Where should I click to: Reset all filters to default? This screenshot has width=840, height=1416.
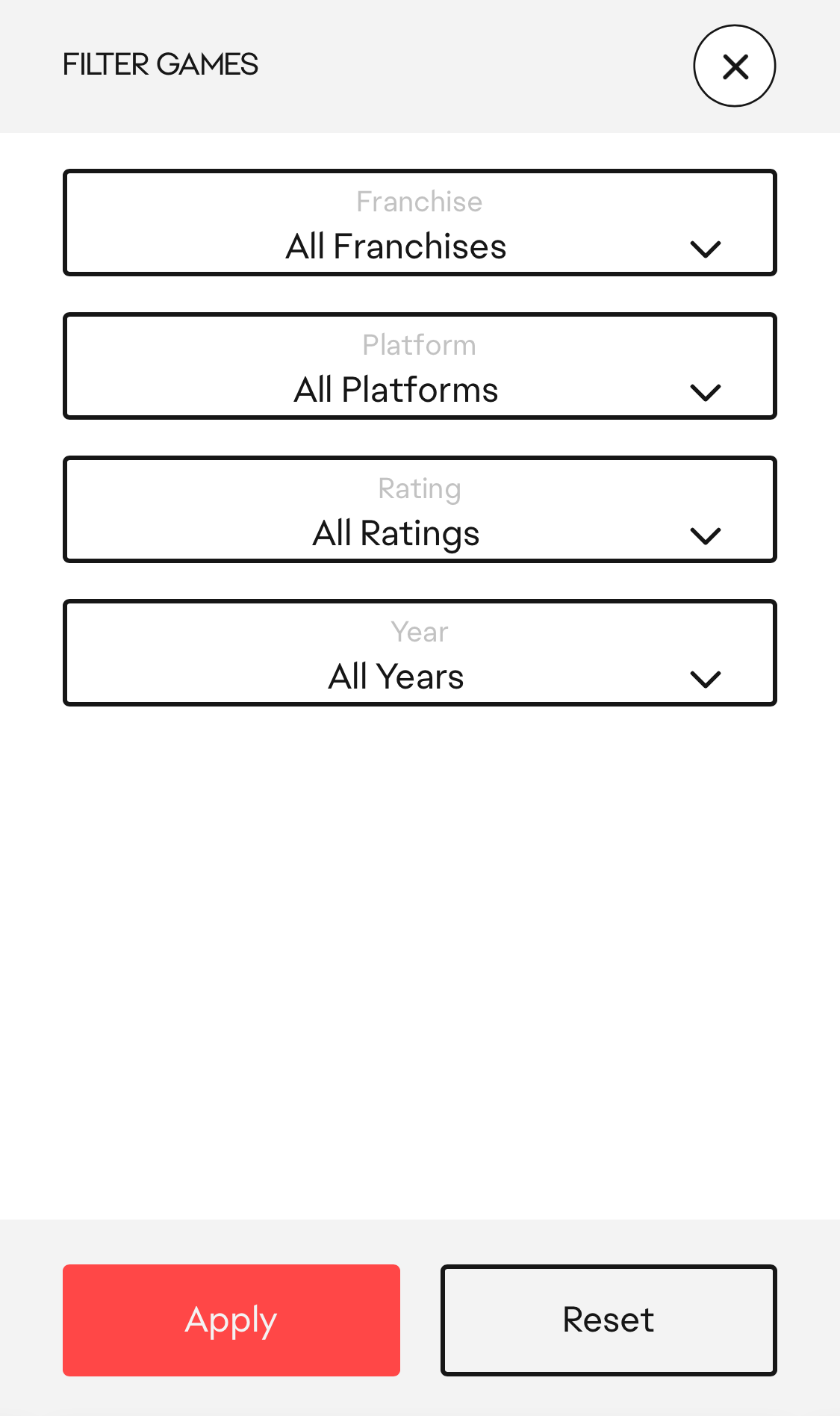(608, 1319)
